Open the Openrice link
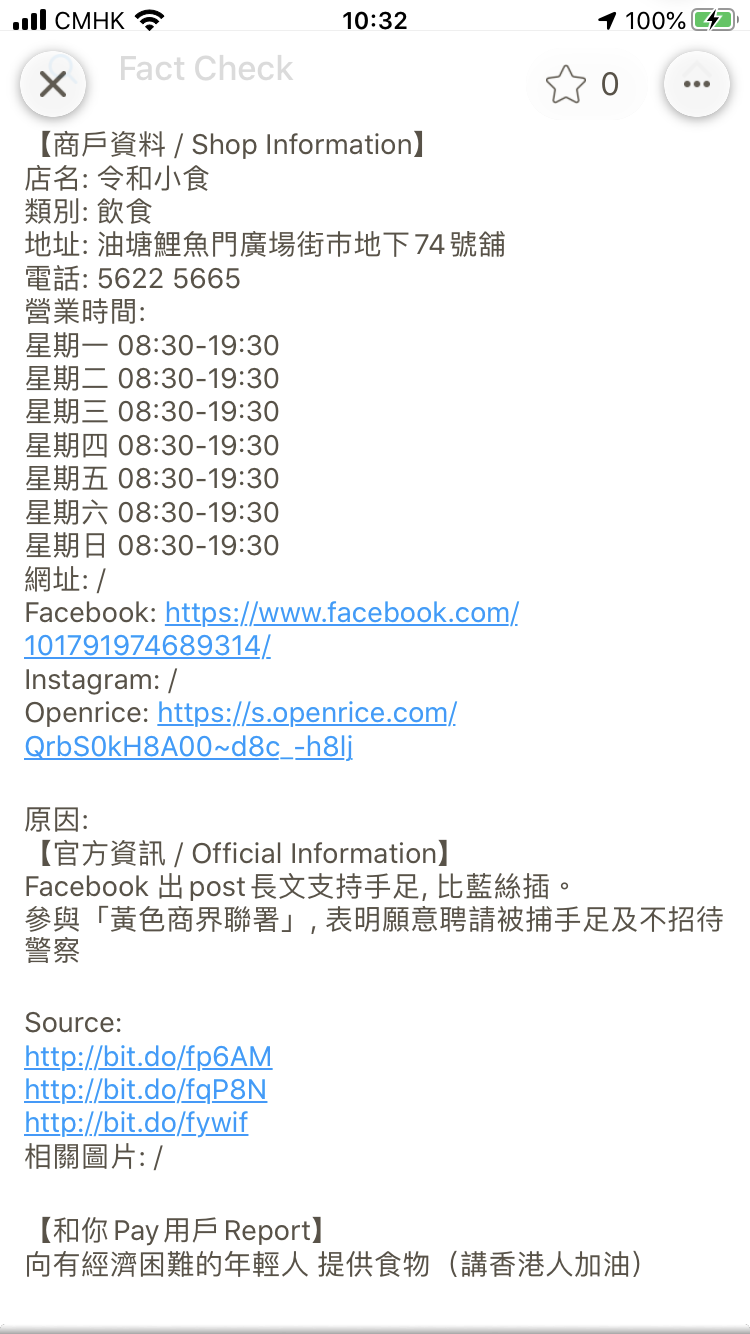 coord(240,729)
